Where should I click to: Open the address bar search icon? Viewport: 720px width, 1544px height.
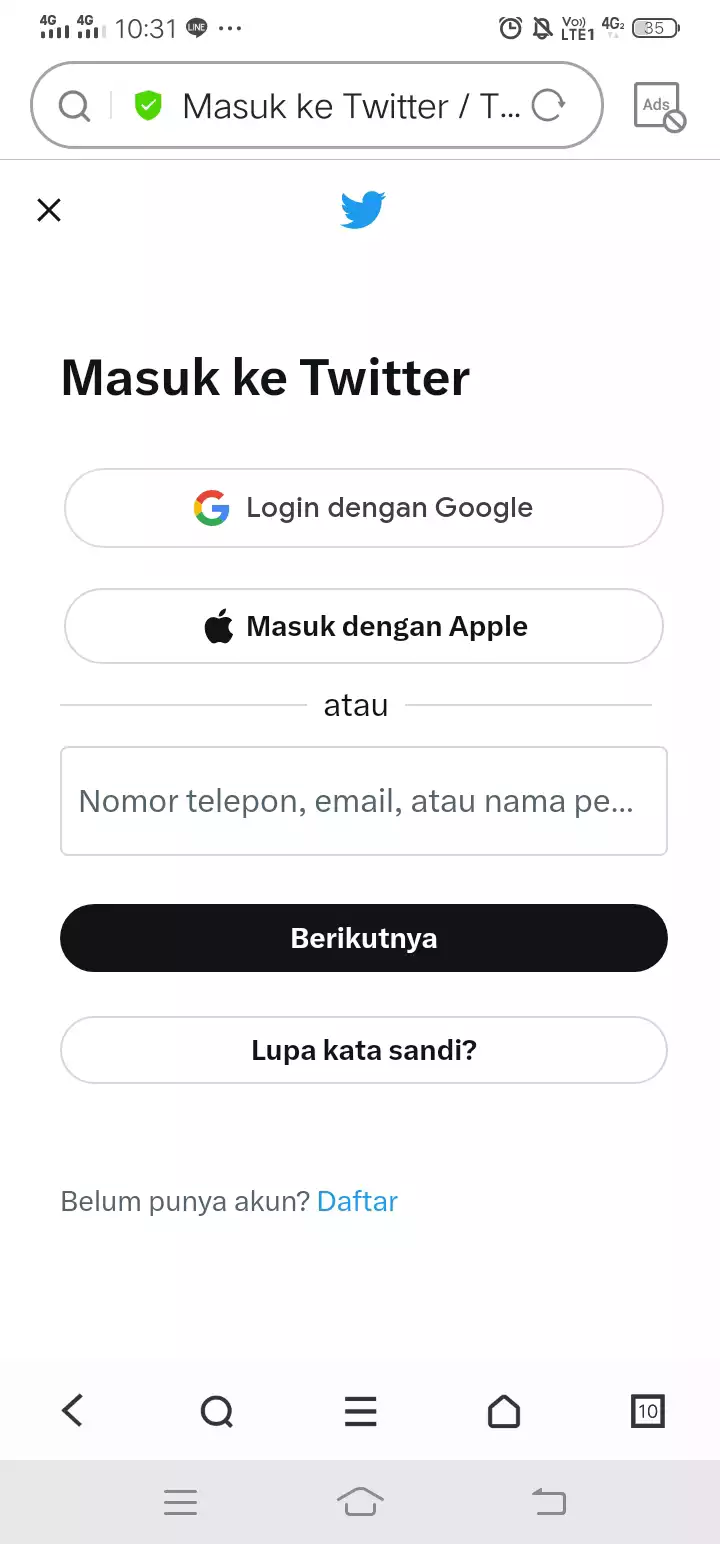click(74, 106)
